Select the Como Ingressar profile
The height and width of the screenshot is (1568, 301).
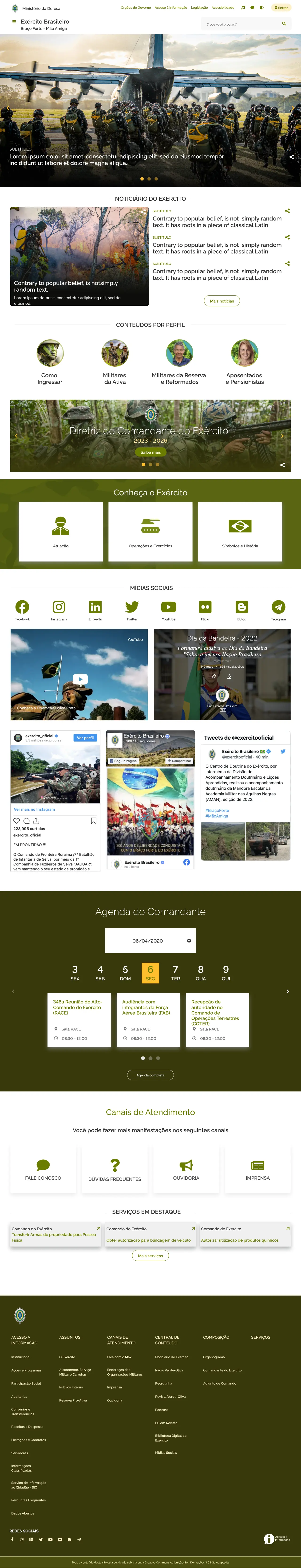(x=50, y=361)
